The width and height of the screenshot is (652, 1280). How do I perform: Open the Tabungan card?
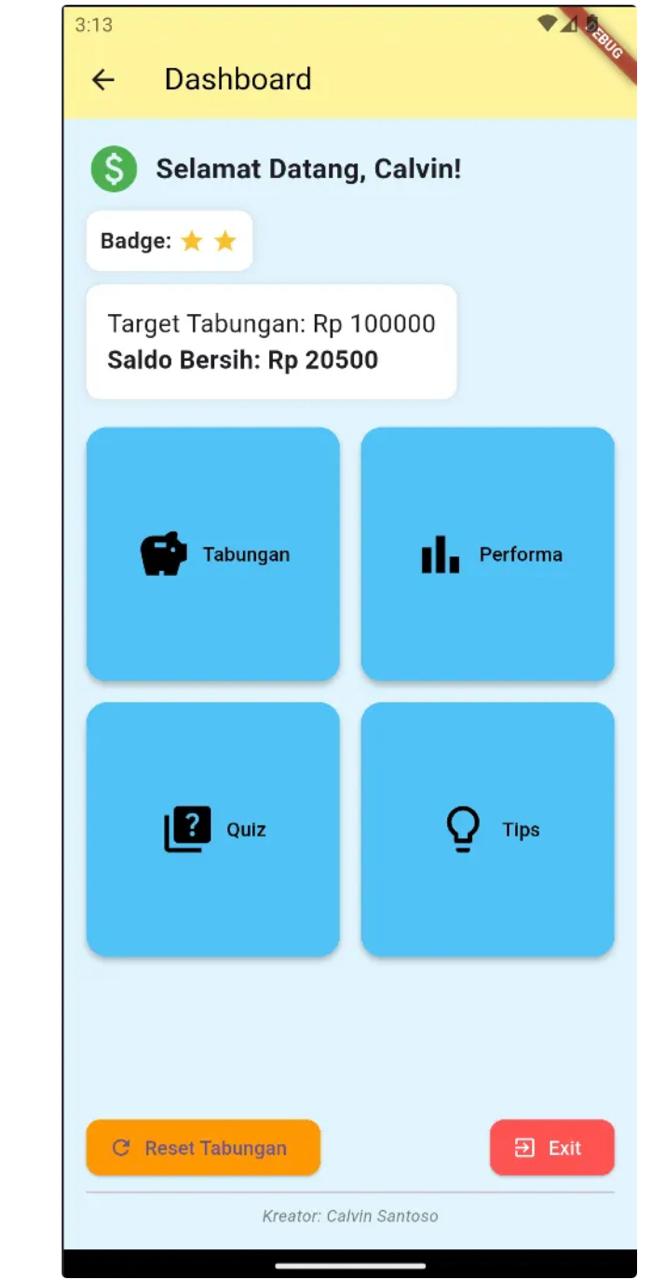[x=213, y=554]
